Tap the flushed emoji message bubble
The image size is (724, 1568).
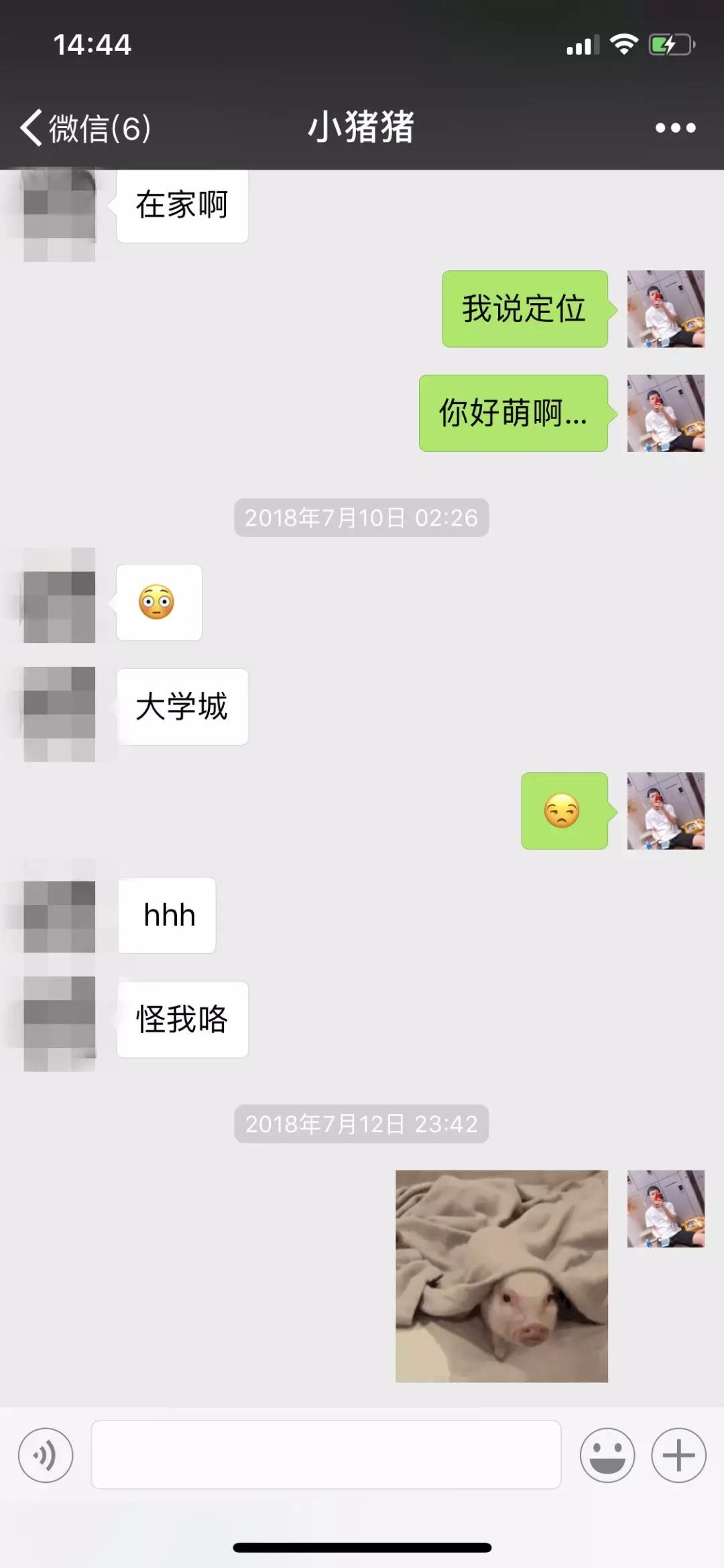tap(159, 603)
